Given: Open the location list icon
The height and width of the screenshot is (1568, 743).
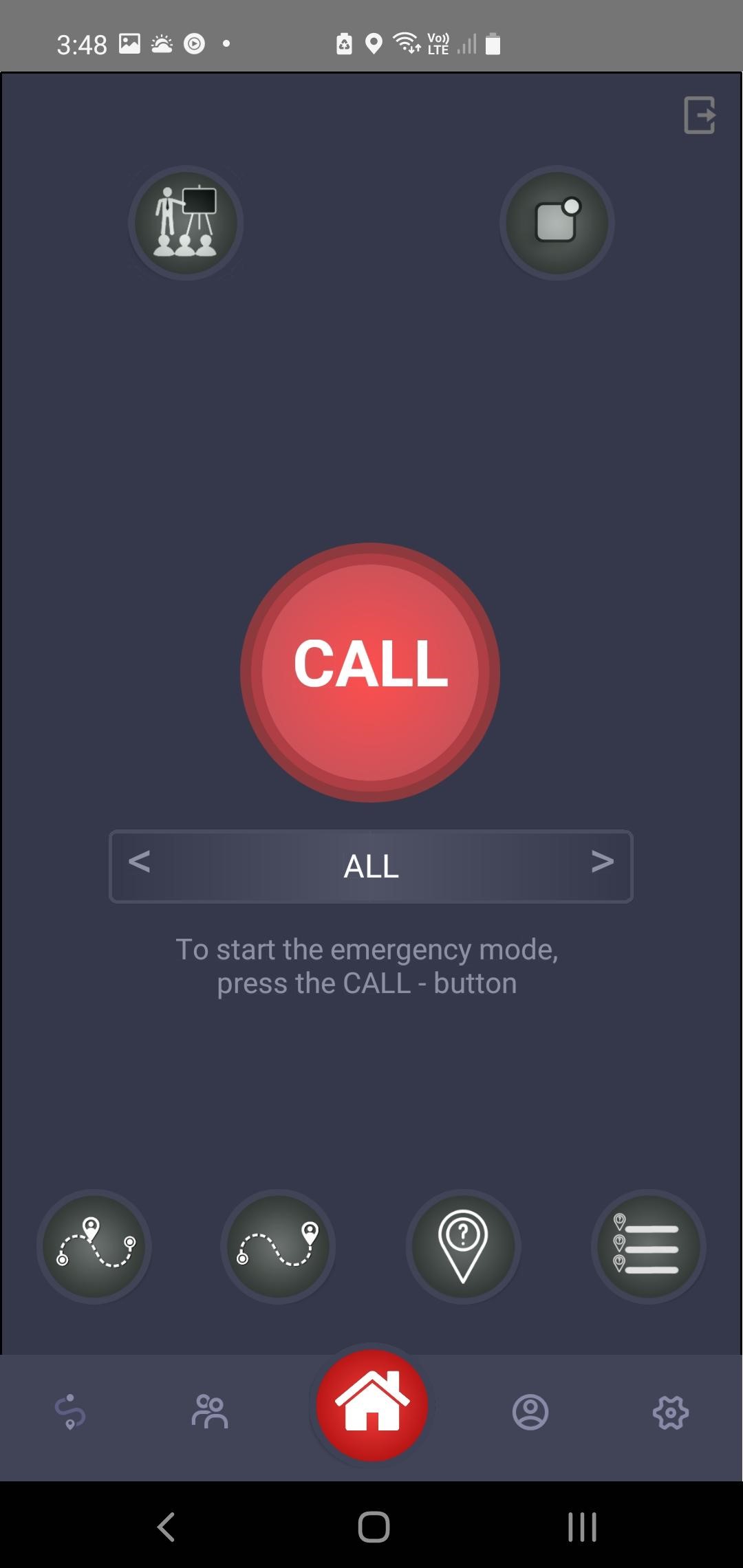Looking at the screenshot, I should pos(647,1246).
